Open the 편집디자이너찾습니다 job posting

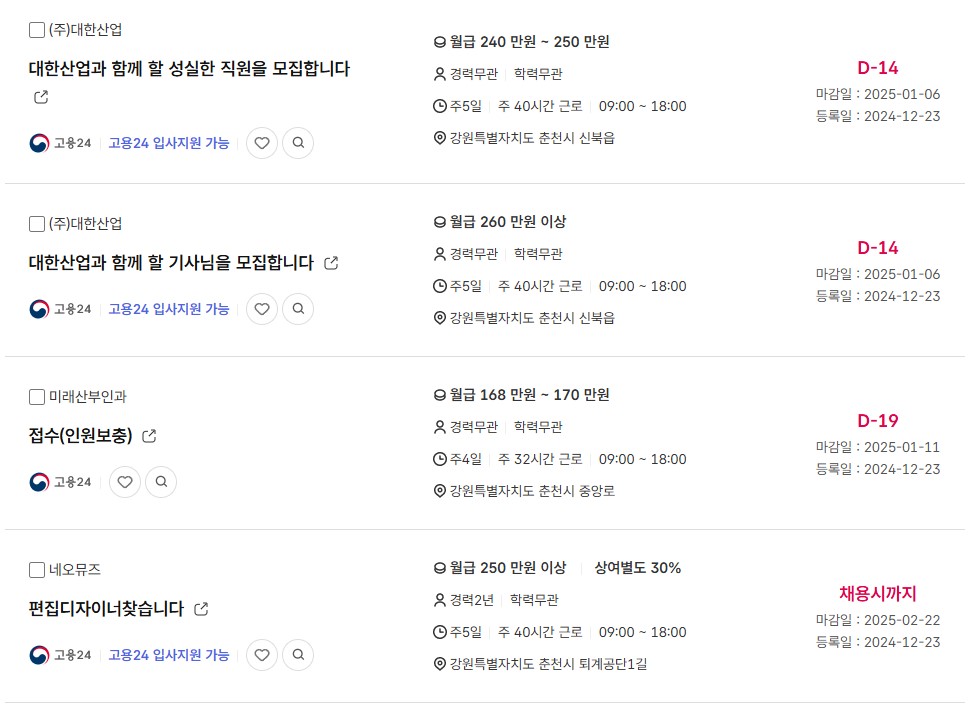(x=106, y=609)
